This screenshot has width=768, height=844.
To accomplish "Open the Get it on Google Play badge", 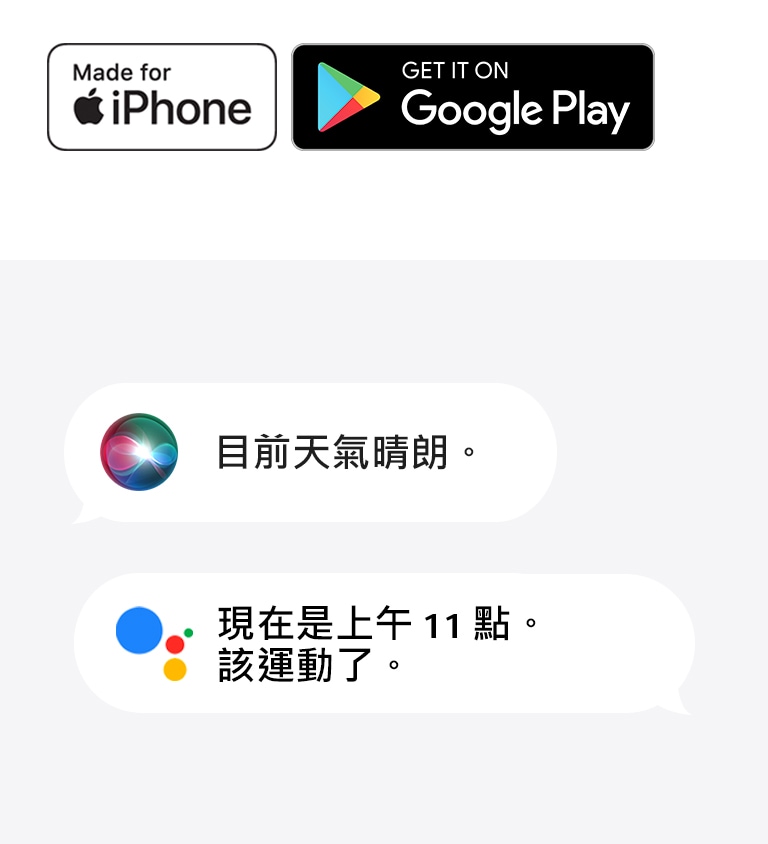I will pyautogui.click(x=472, y=97).
